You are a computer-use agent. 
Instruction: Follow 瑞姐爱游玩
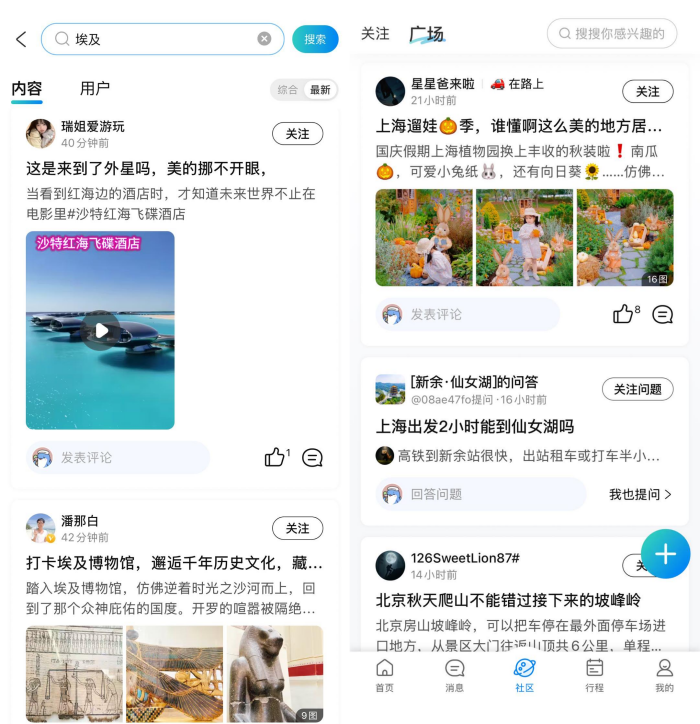coord(297,134)
